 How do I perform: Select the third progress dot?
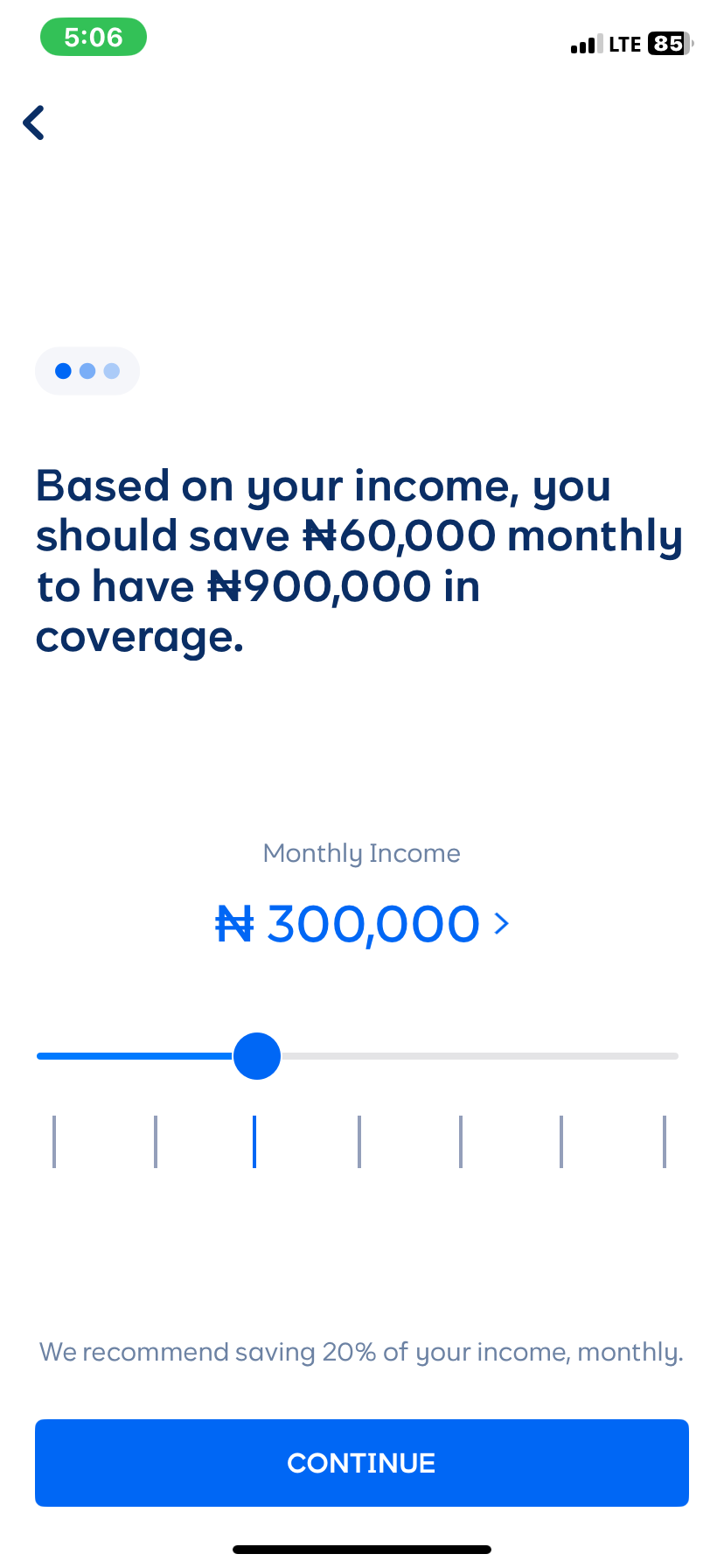[112, 371]
